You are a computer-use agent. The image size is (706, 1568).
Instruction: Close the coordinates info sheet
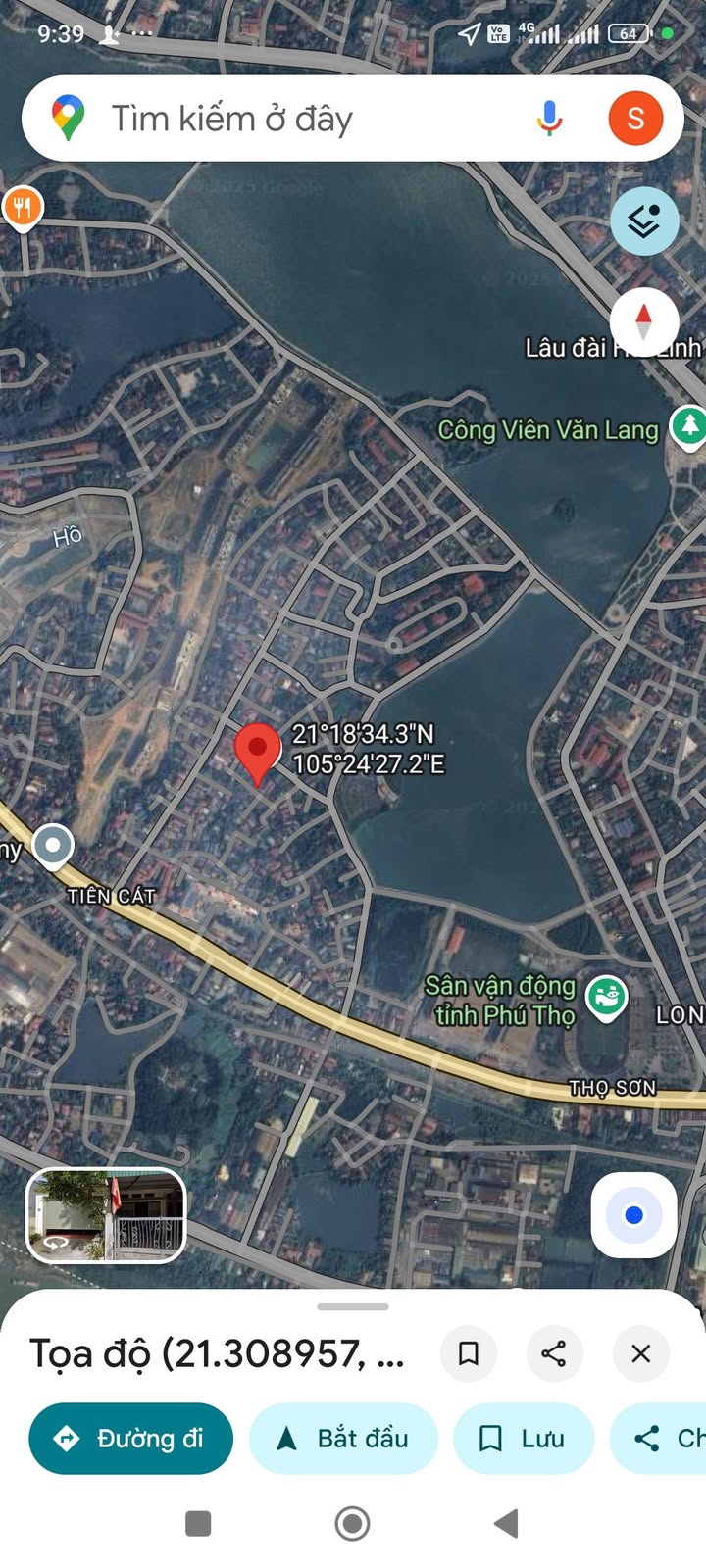click(x=640, y=1353)
